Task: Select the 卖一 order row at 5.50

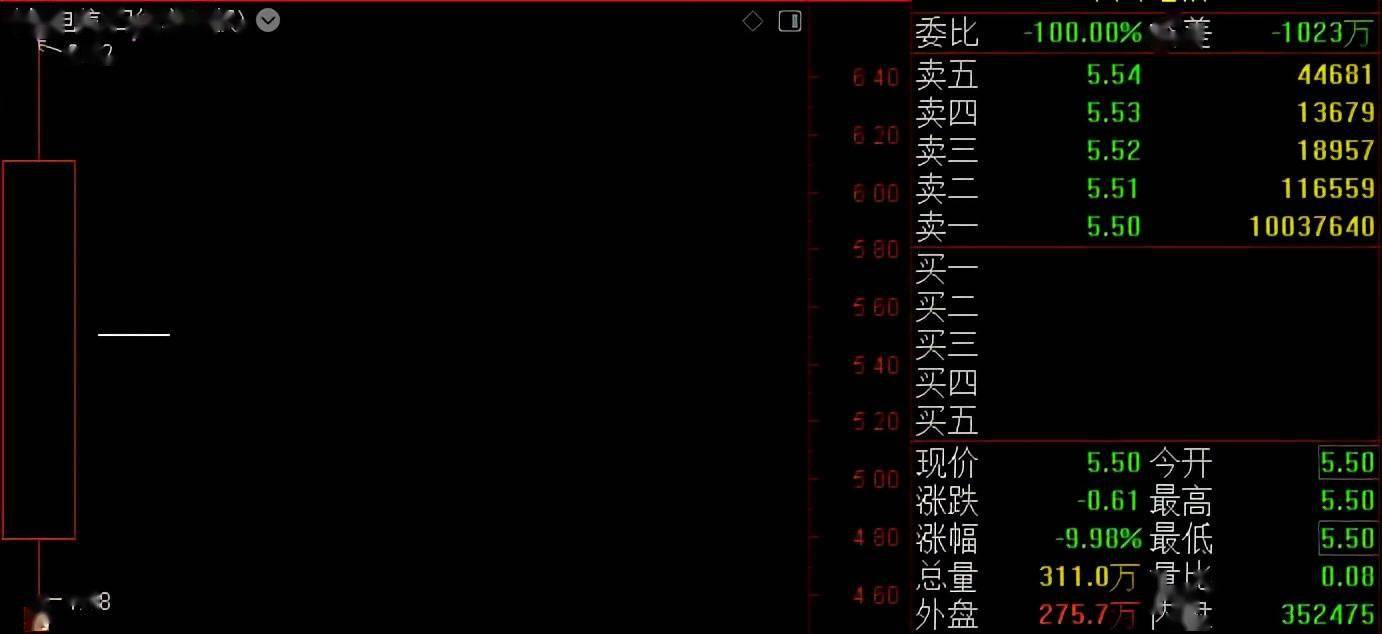Action: [1144, 227]
